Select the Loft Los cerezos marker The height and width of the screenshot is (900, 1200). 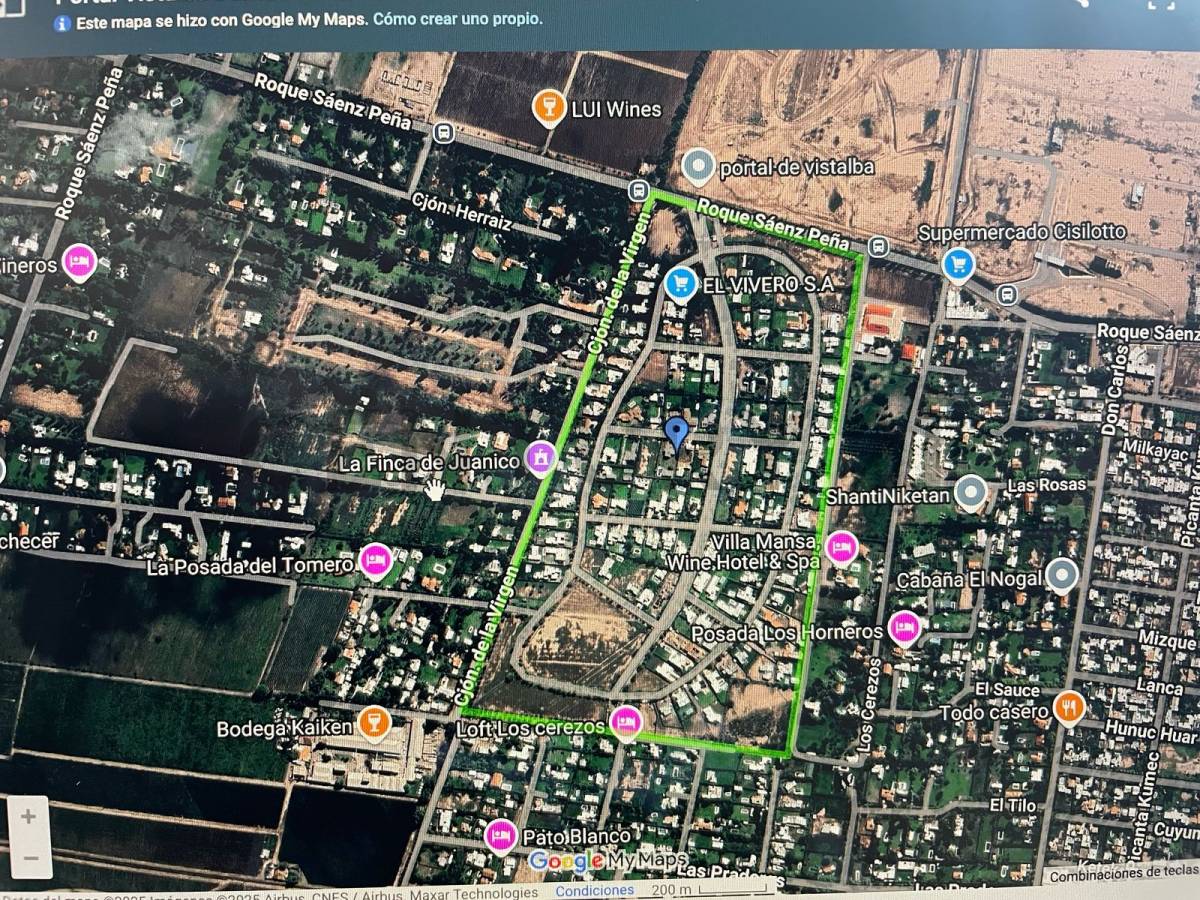[626, 721]
